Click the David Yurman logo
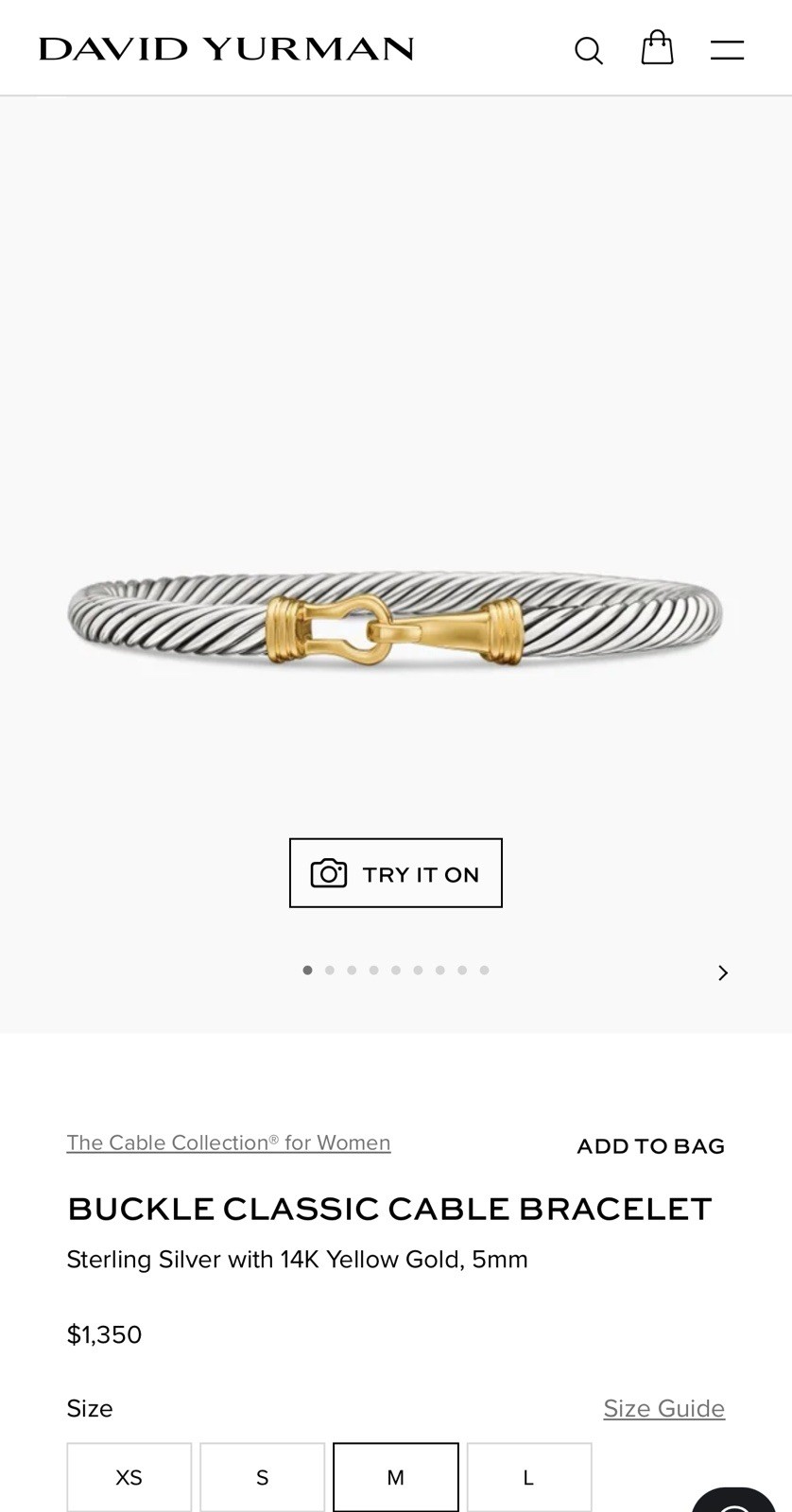 point(227,46)
